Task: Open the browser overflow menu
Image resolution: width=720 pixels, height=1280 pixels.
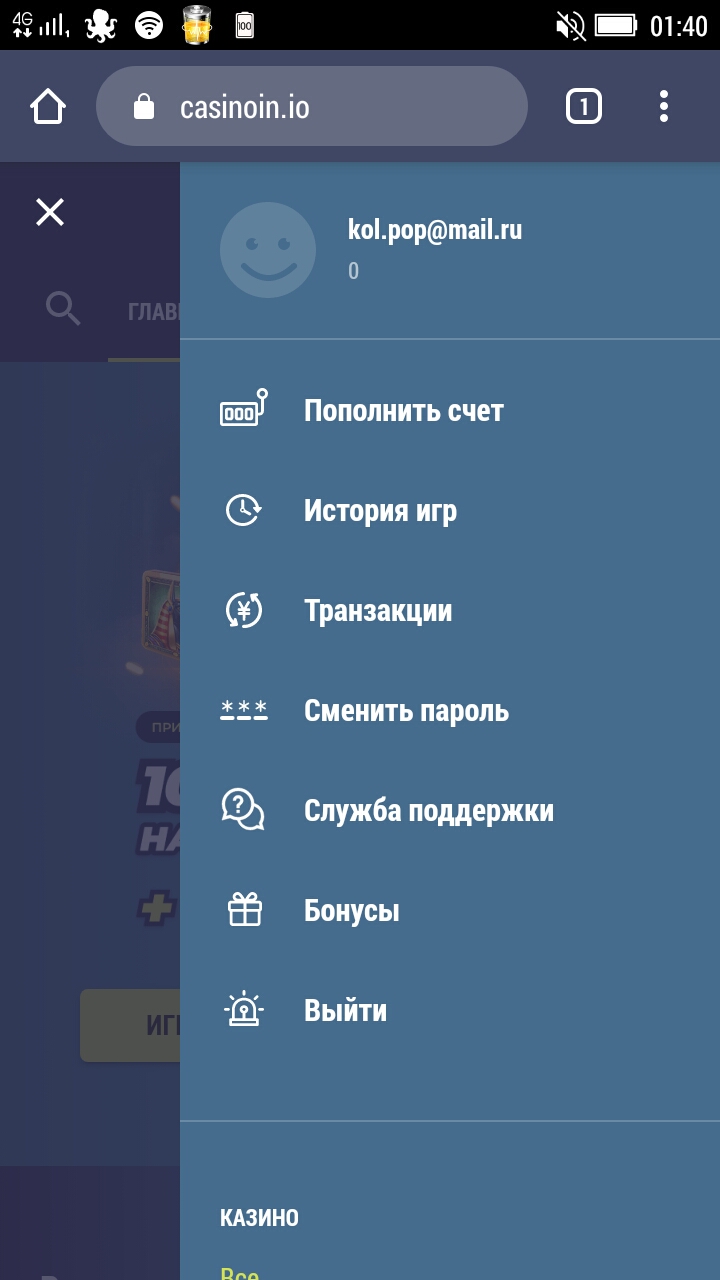Action: coord(664,106)
